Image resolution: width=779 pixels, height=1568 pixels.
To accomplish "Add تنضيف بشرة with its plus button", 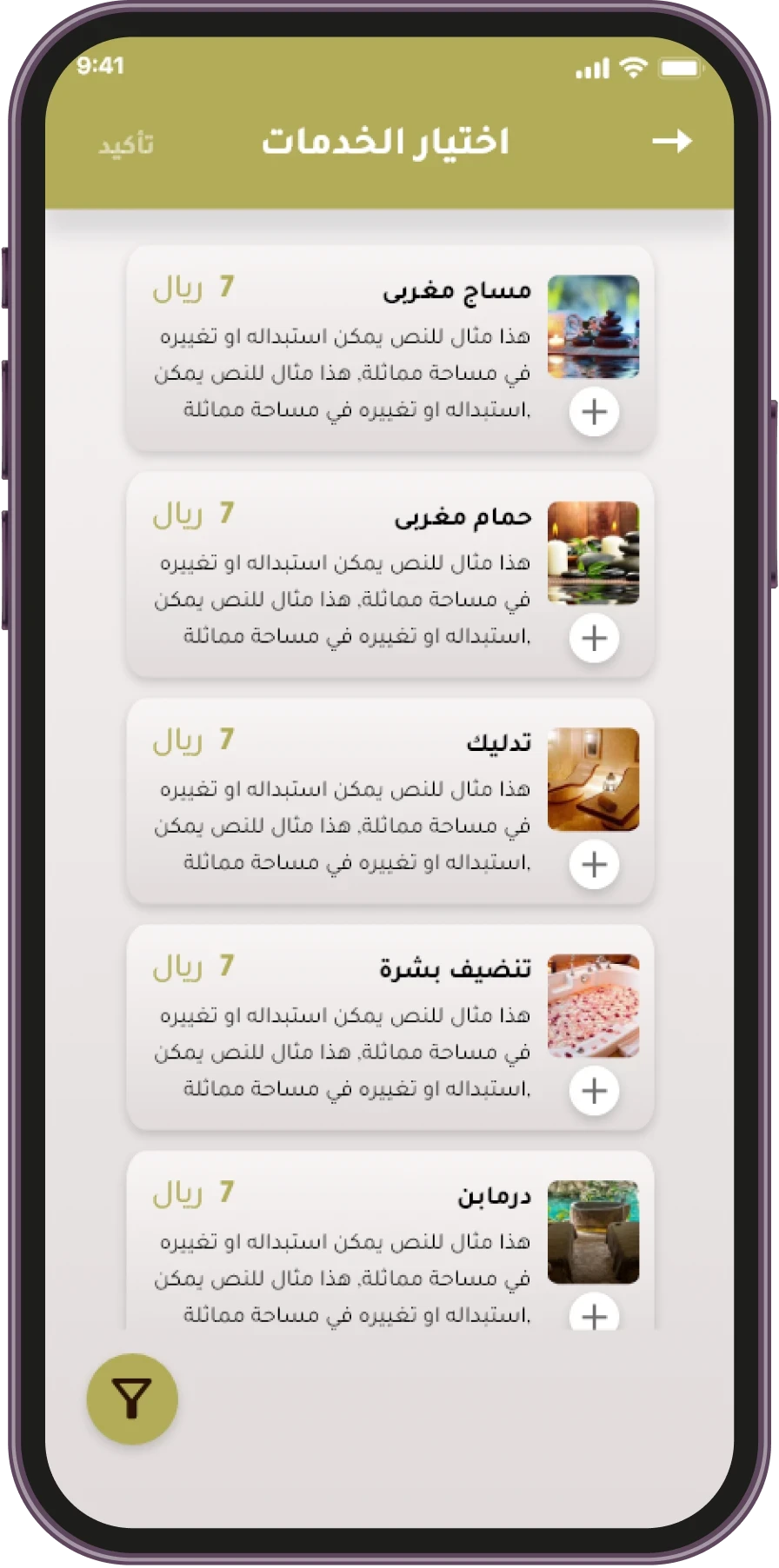I will click(x=594, y=1090).
